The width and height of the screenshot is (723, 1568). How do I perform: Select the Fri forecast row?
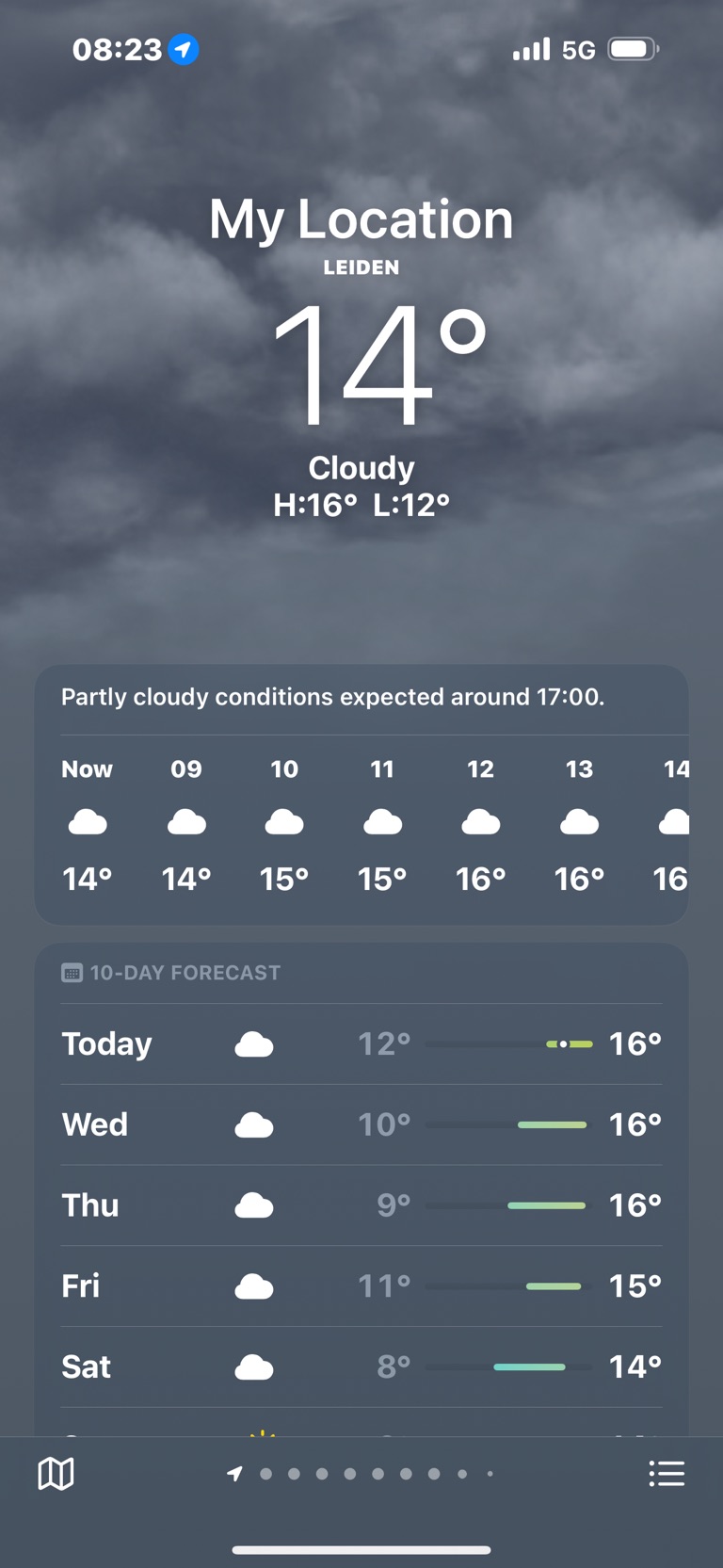coord(361,1286)
